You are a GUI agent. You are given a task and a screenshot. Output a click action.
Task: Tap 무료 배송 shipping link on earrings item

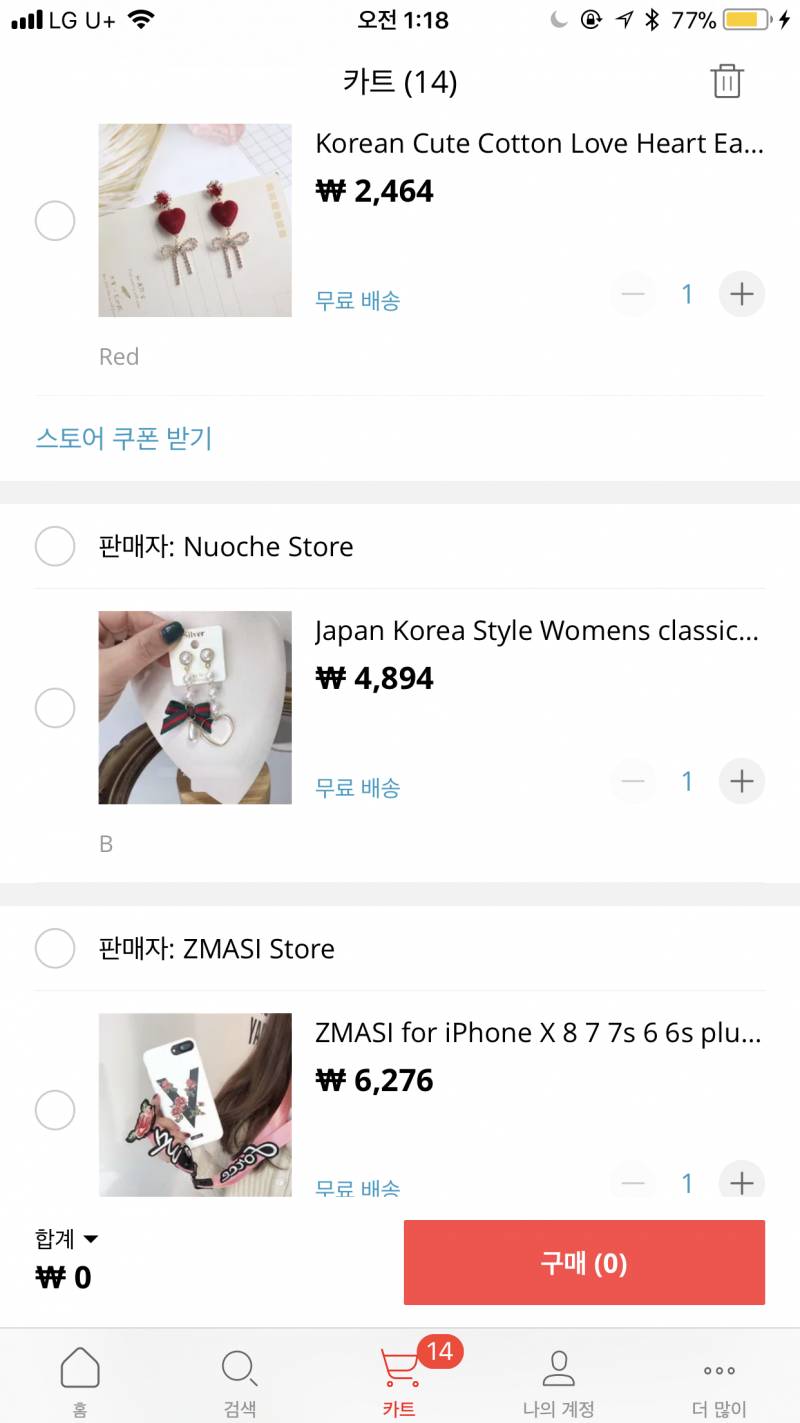[x=358, y=301]
